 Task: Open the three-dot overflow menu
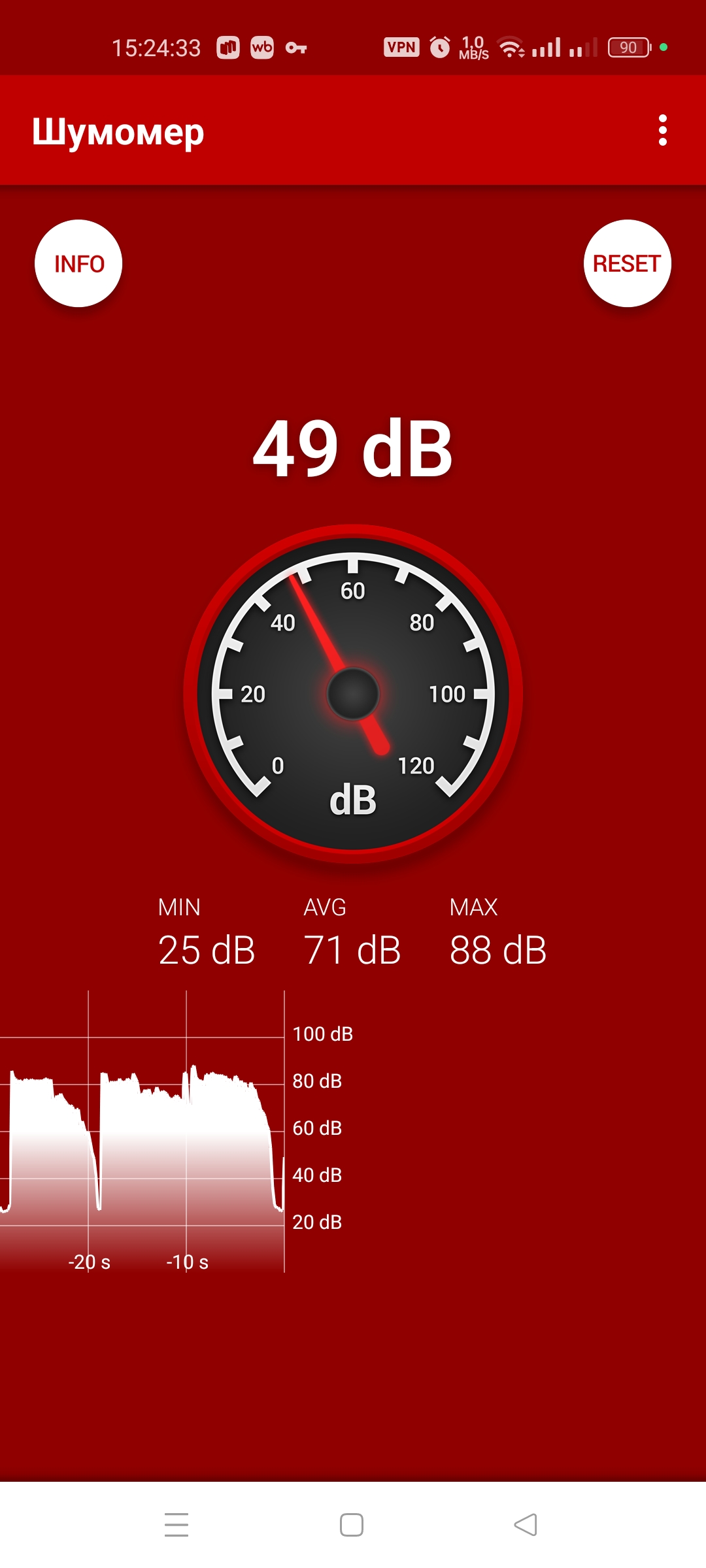coord(662,131)
